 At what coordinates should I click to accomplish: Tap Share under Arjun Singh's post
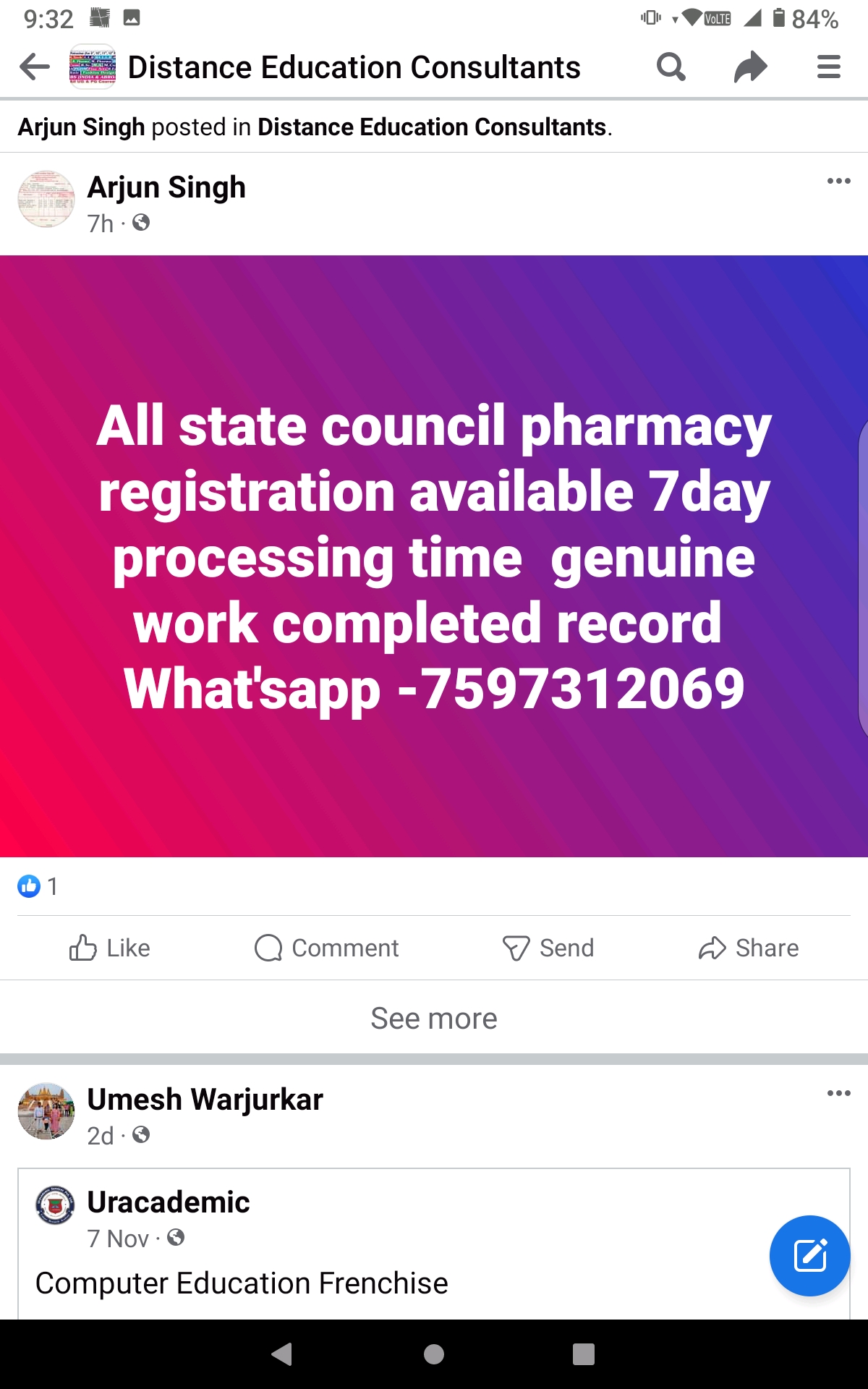[x=749, y=948]
